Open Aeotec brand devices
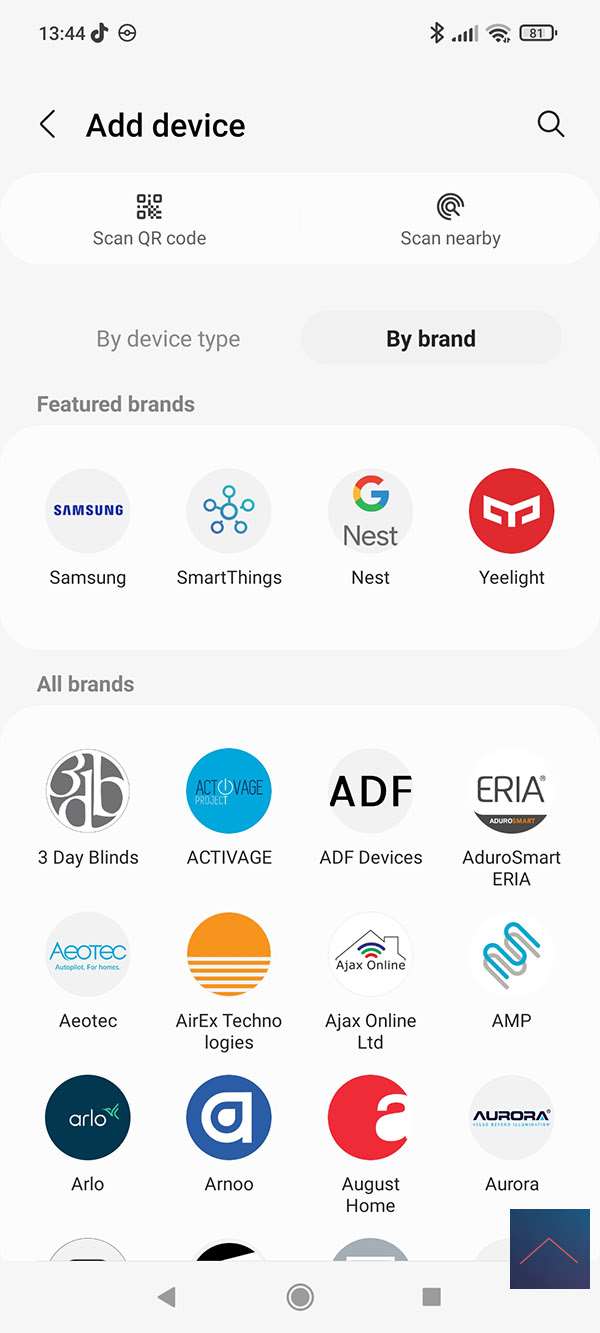The image size is (600, 1333). coord(88,954)
